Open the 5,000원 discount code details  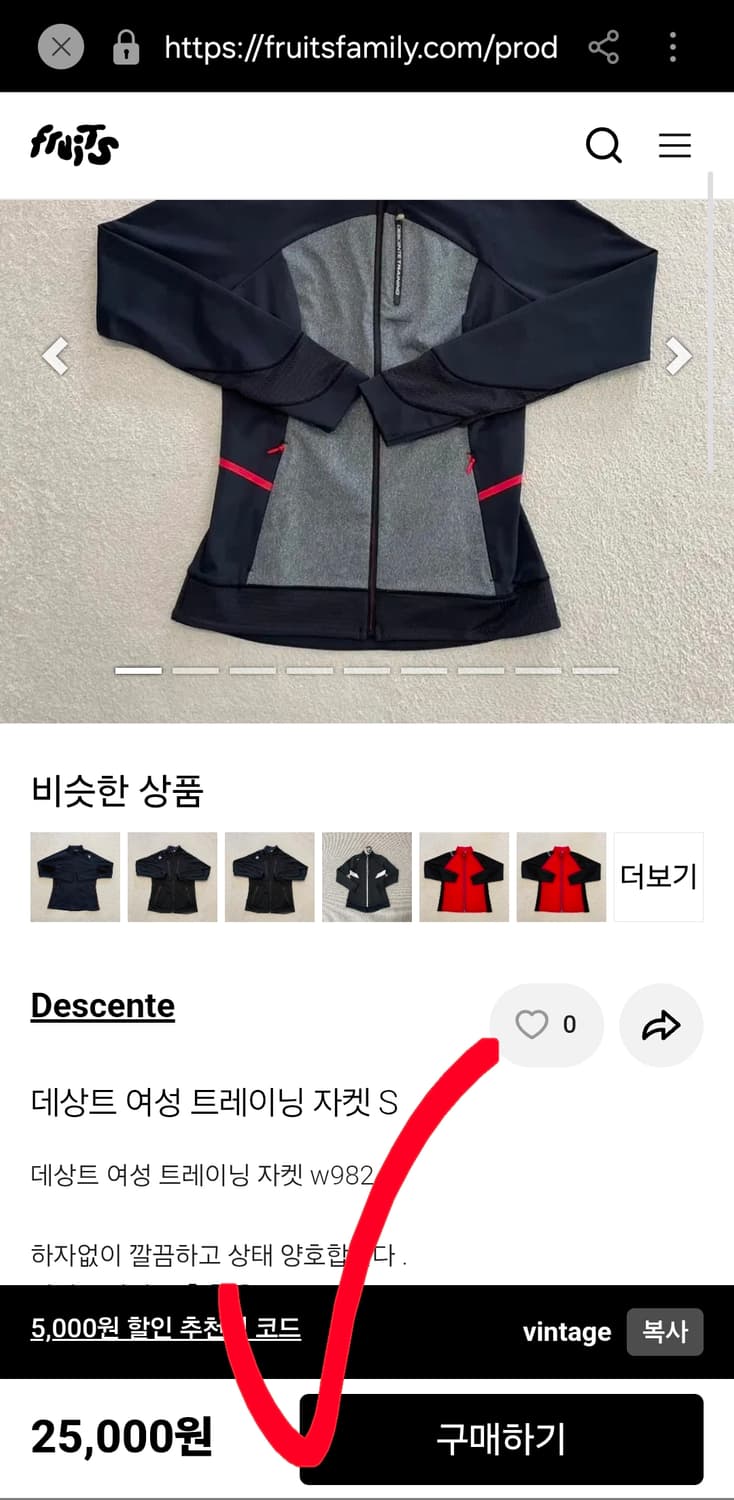[163, 1332]
